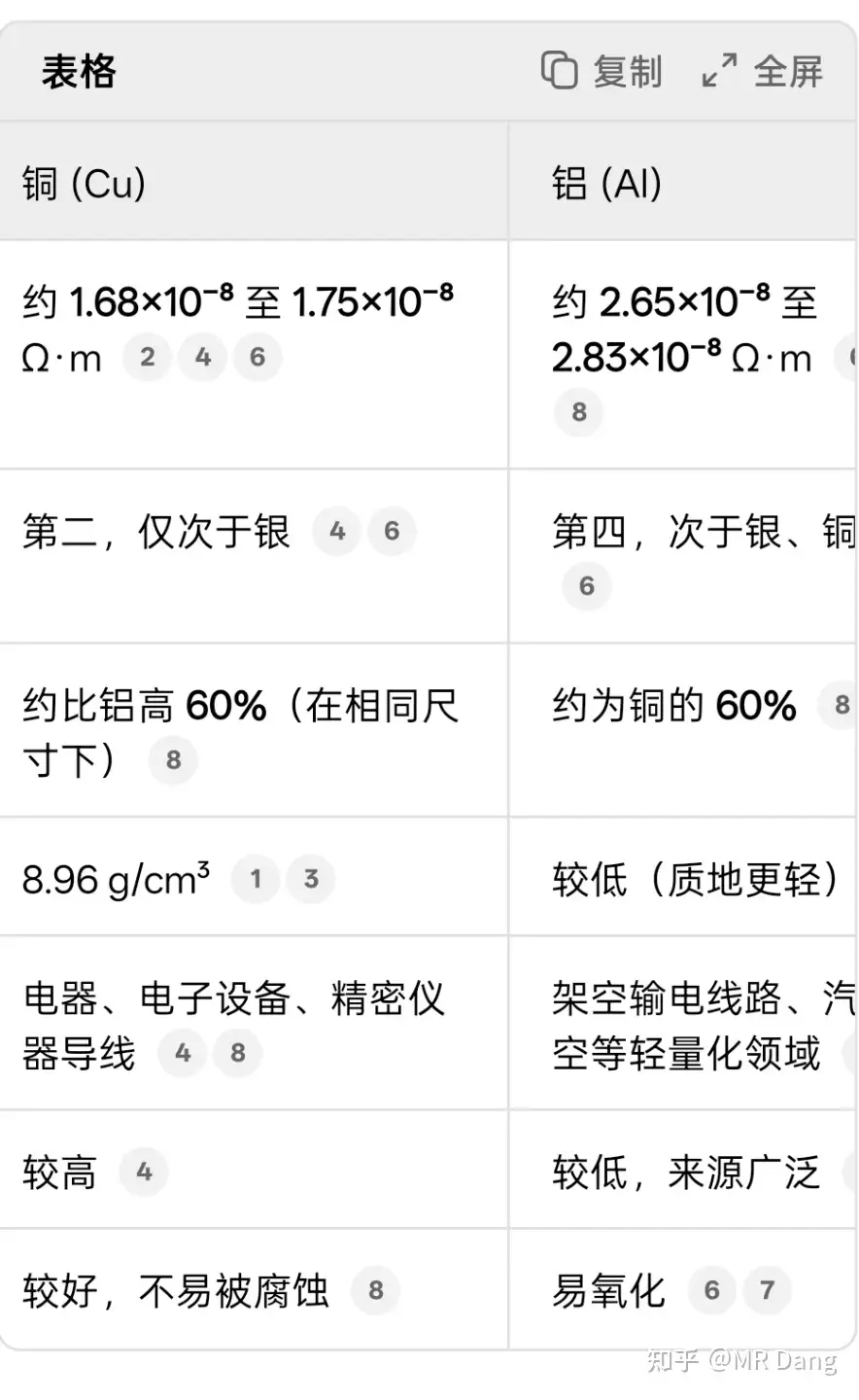Open citation 2 after copper resistivity value
Viewport: 859px width, 1400px height.
click(147, 358)
